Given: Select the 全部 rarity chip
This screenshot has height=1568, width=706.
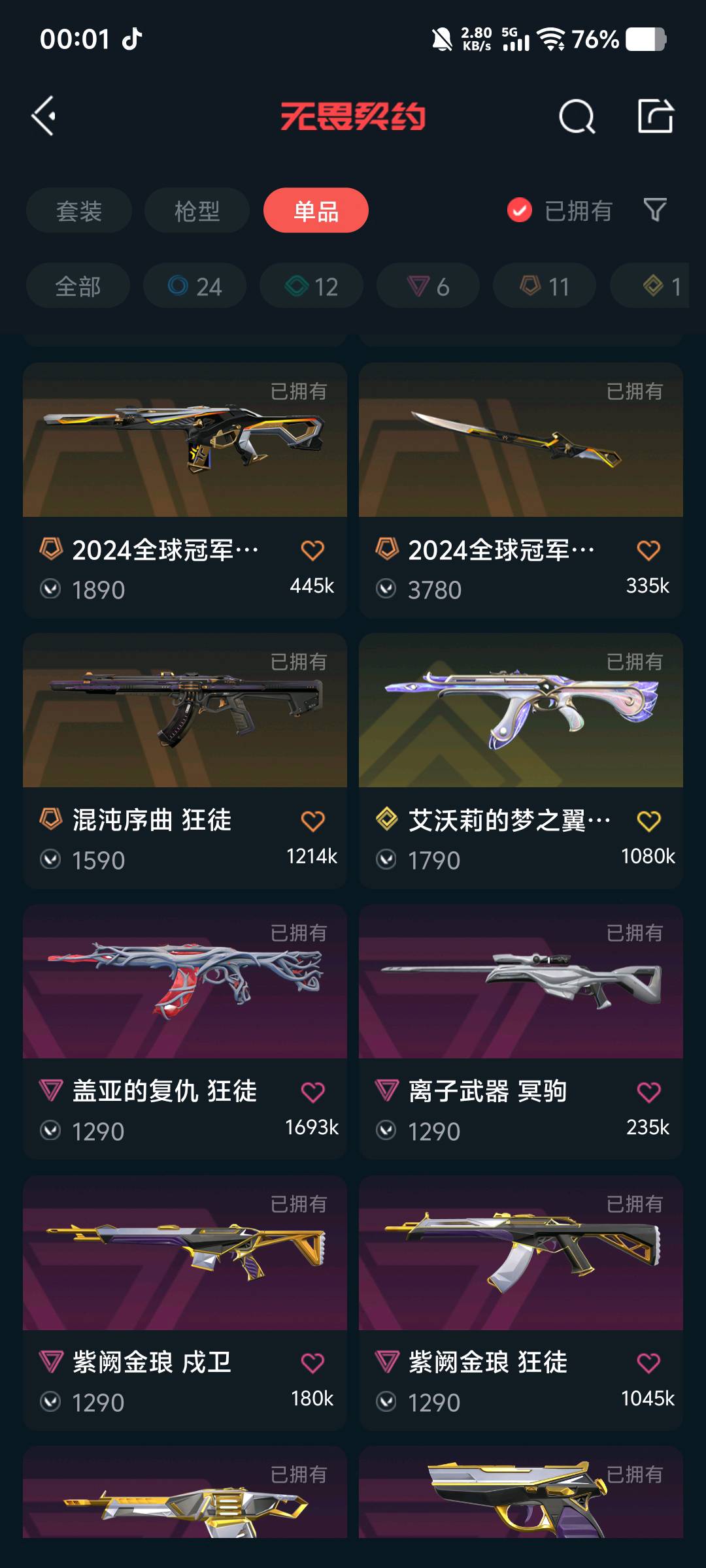Looking at the screenshot, I should [x=78, y=286].
